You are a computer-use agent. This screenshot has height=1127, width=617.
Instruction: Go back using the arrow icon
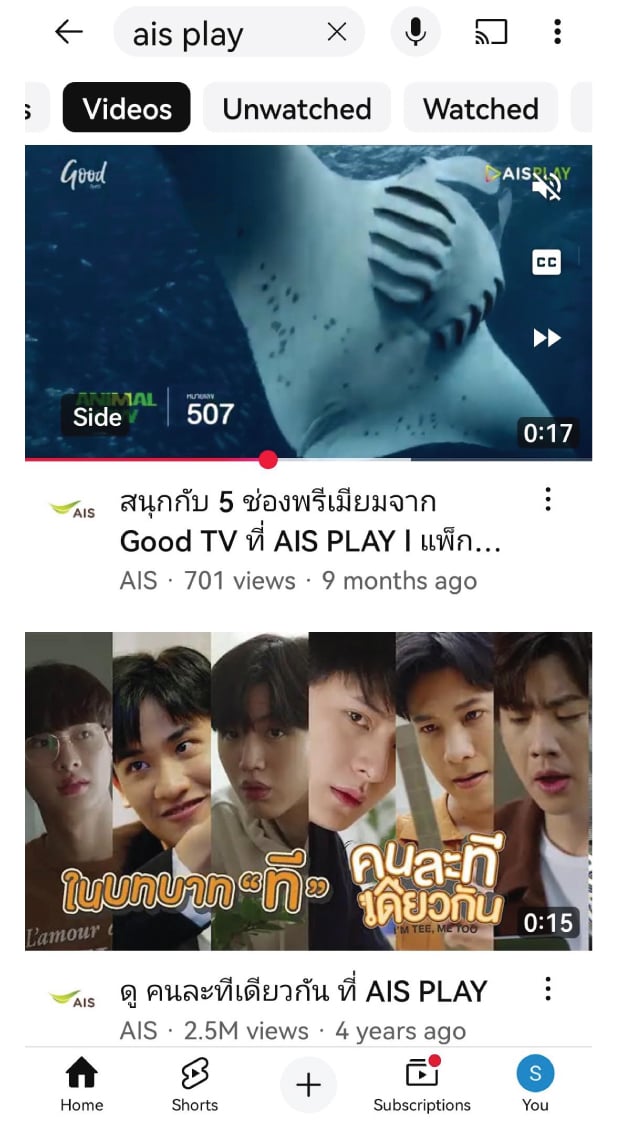pos(69,32)
